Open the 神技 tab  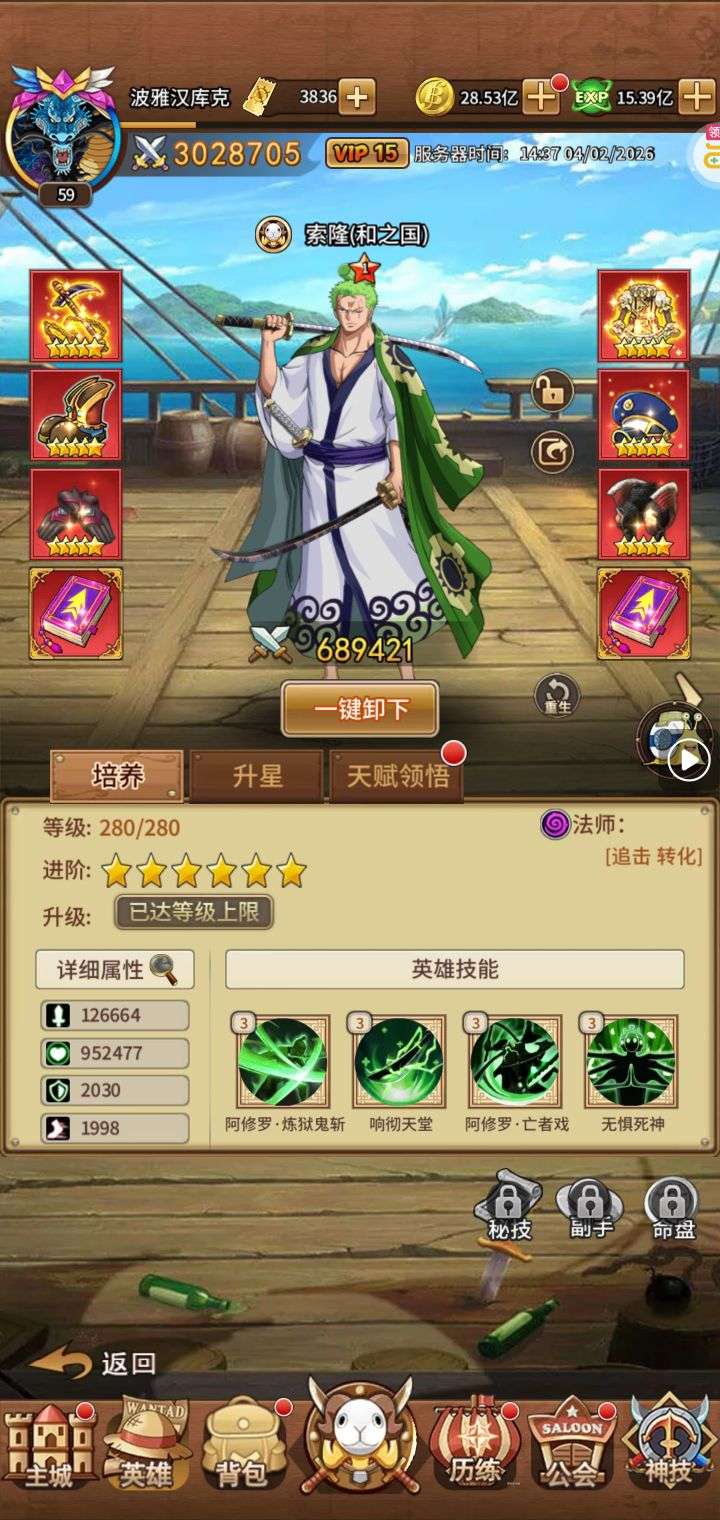[x=668, y=1448]
